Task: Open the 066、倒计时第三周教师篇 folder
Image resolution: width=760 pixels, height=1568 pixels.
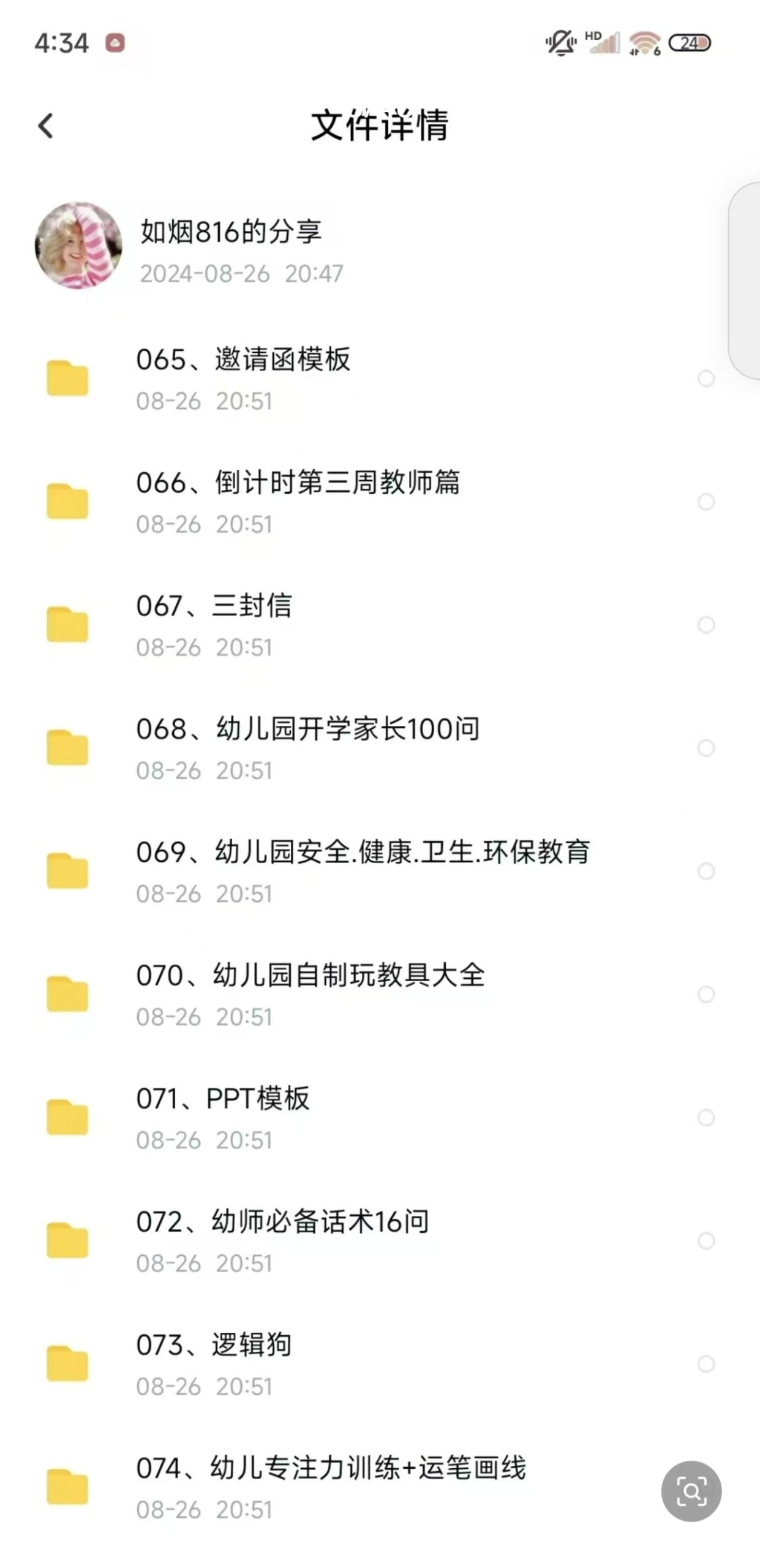Action: click(x=298, y=483)
